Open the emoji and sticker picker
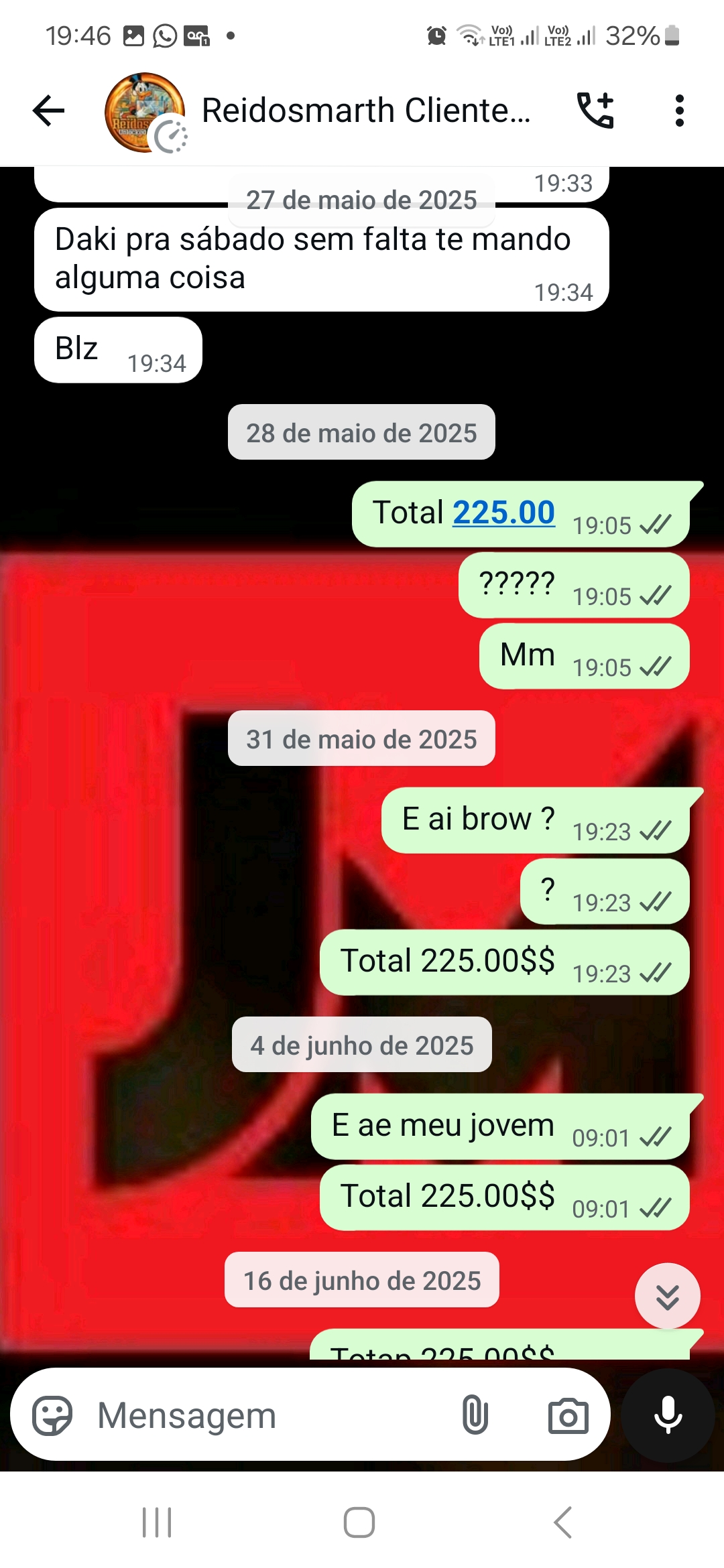Viewport: 724px width, 1568px height. [52, 1415]
